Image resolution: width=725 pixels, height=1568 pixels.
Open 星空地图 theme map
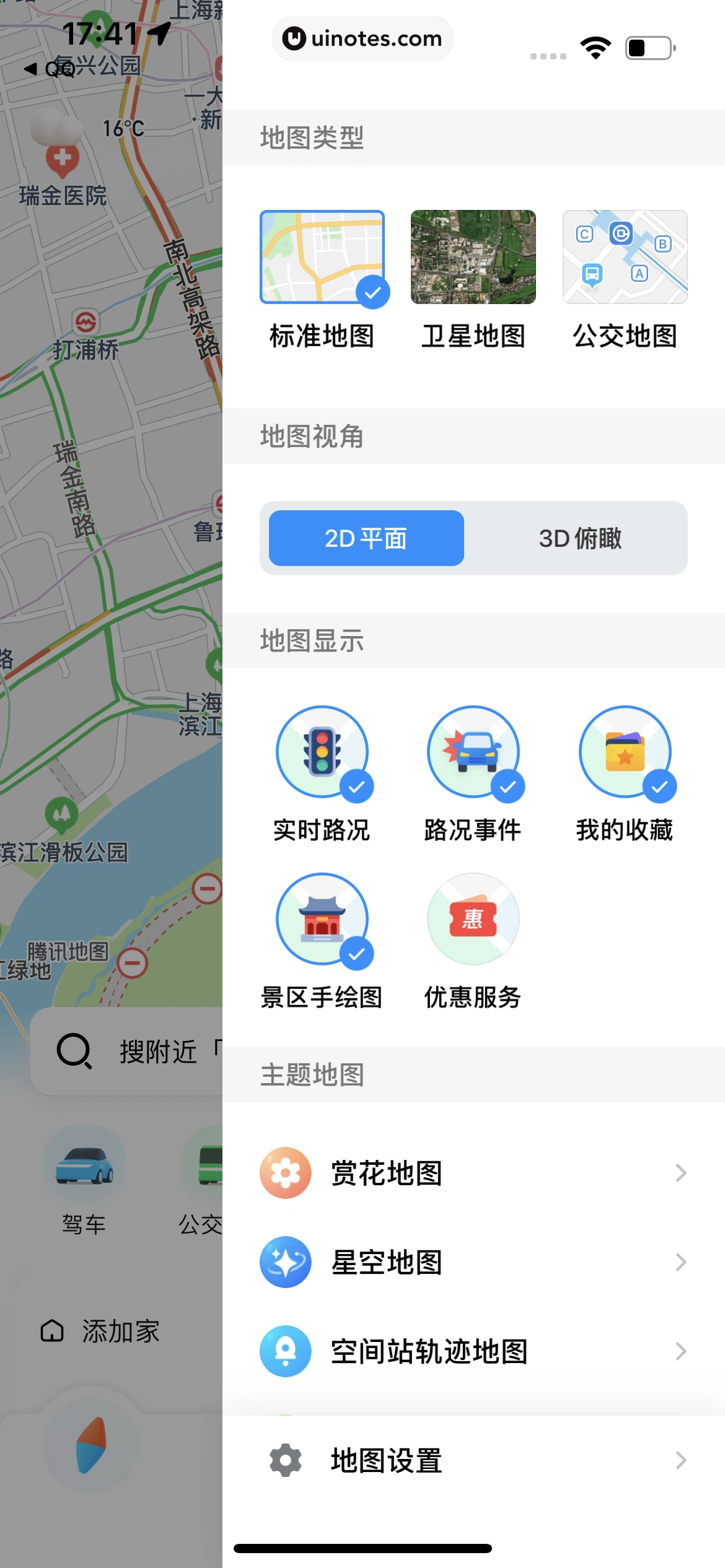pyautogui.click(x=473, y=1262)
